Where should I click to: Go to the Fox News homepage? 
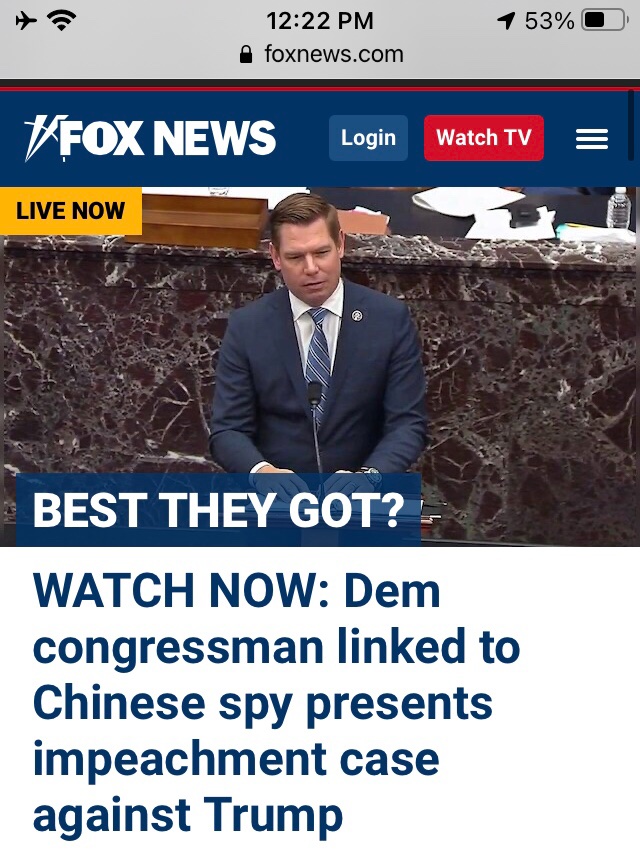150,138
